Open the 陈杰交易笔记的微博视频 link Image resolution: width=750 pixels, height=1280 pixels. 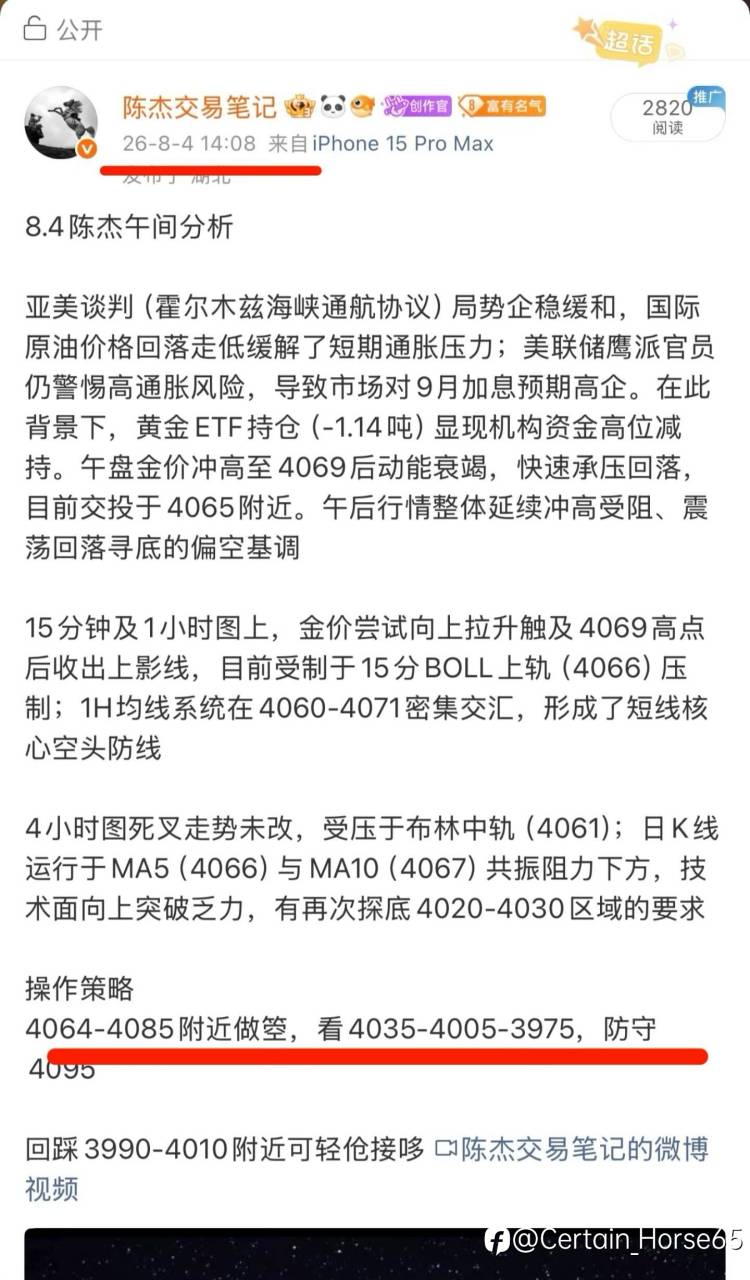367,1169
